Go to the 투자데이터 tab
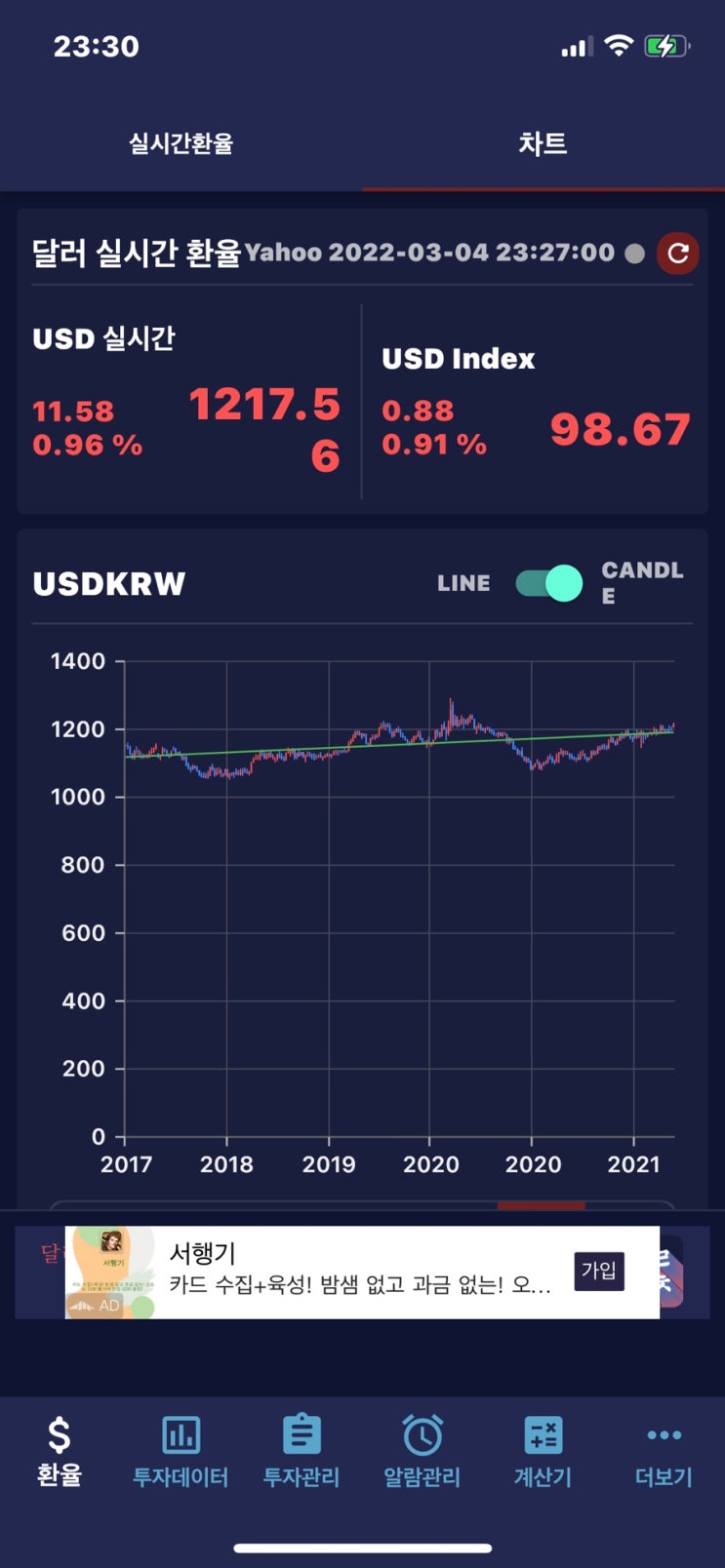 181,1452
